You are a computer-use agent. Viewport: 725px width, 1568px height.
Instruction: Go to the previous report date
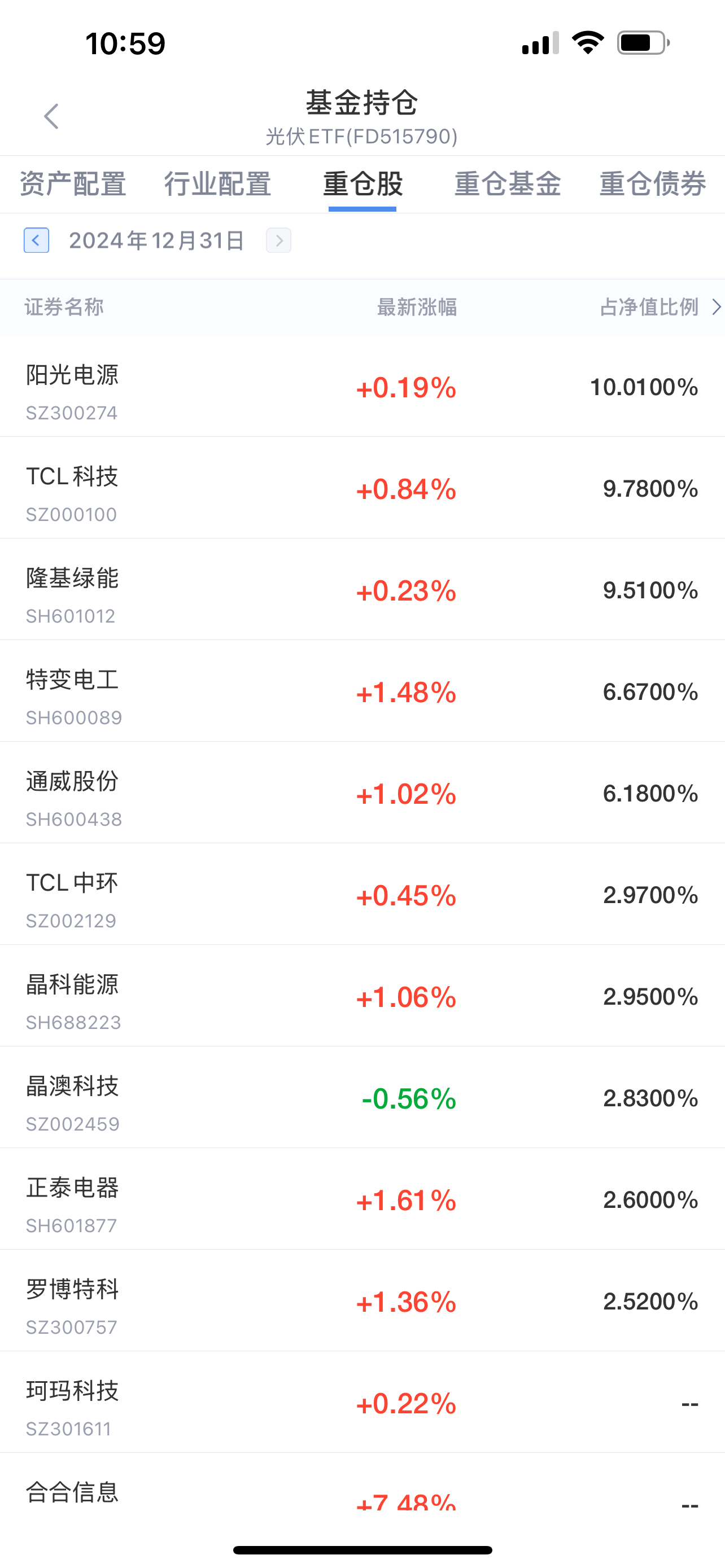37,240
